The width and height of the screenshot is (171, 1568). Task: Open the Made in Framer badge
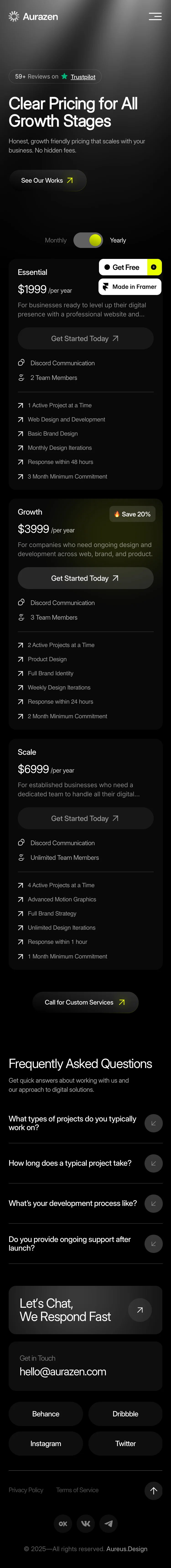tap(130, 287)
